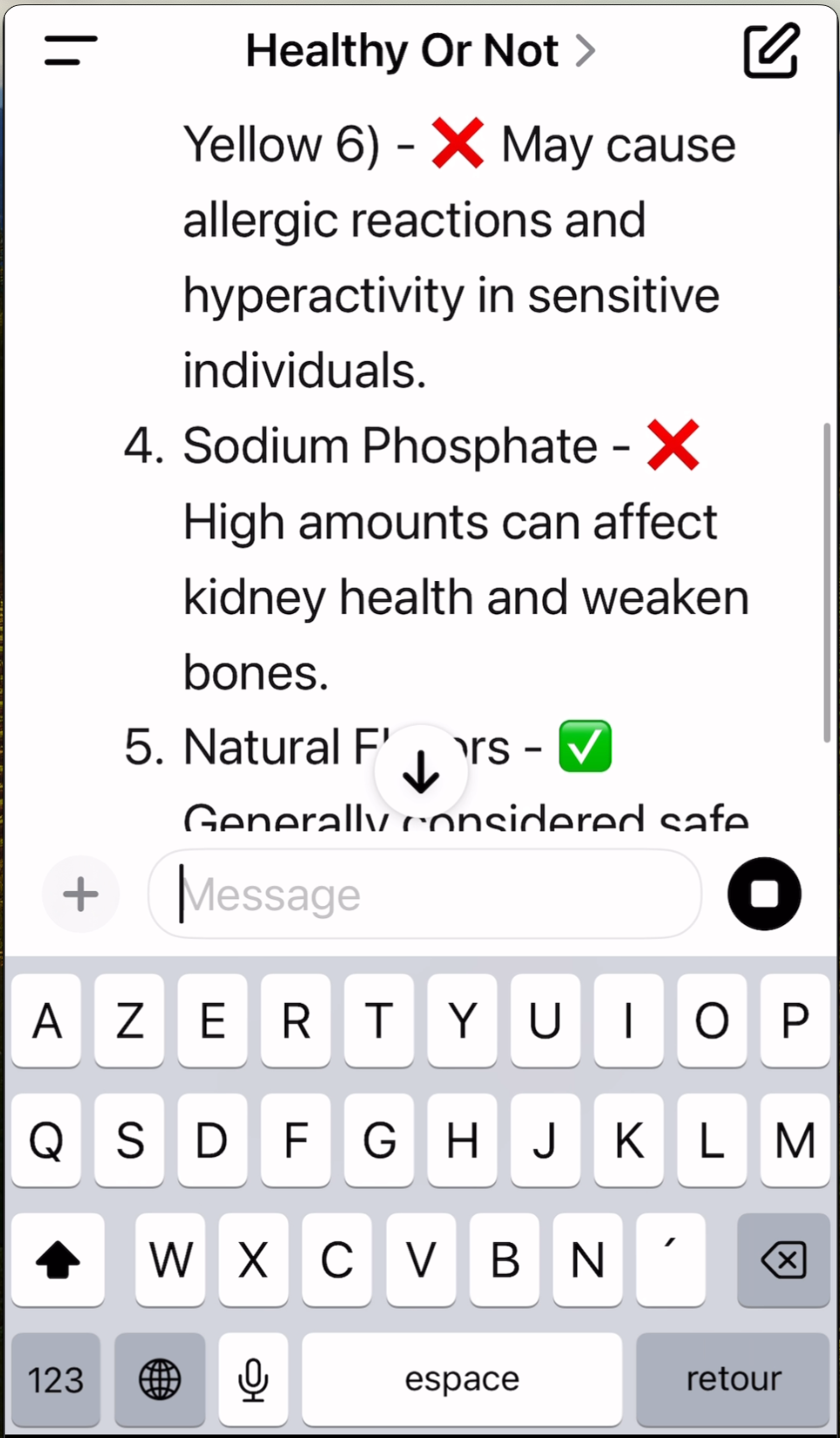The height and width of the screenshot is (1438, 840).
Task: Expand chat options via the title chevron
Action: (x=587, y=50)
